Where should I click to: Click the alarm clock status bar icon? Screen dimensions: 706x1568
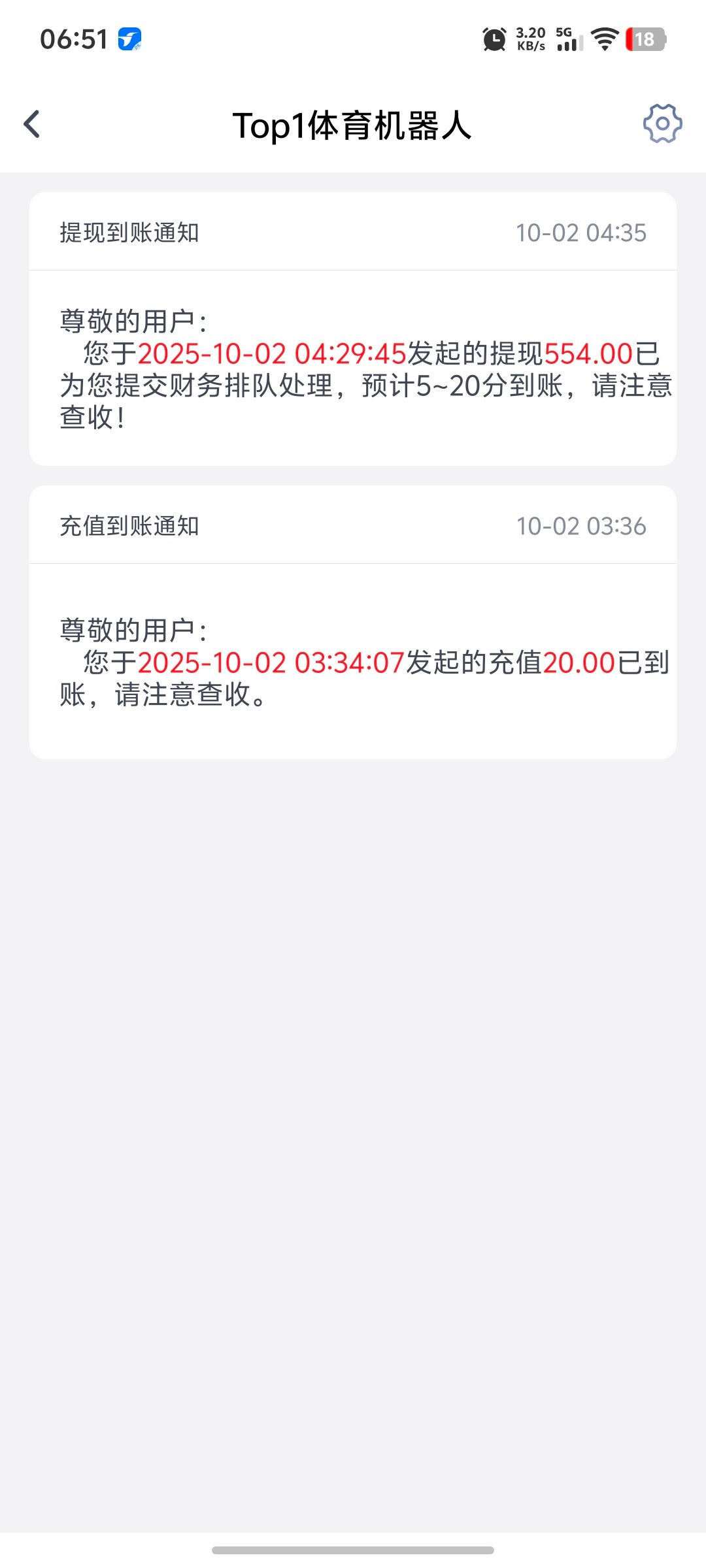[495, 41]
